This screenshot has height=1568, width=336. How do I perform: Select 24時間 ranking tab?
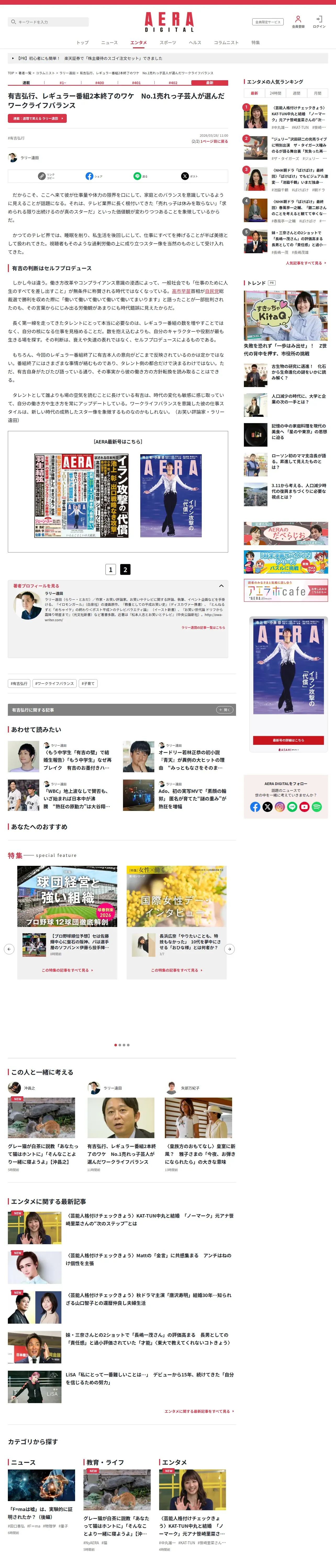(x=276, y=93)
